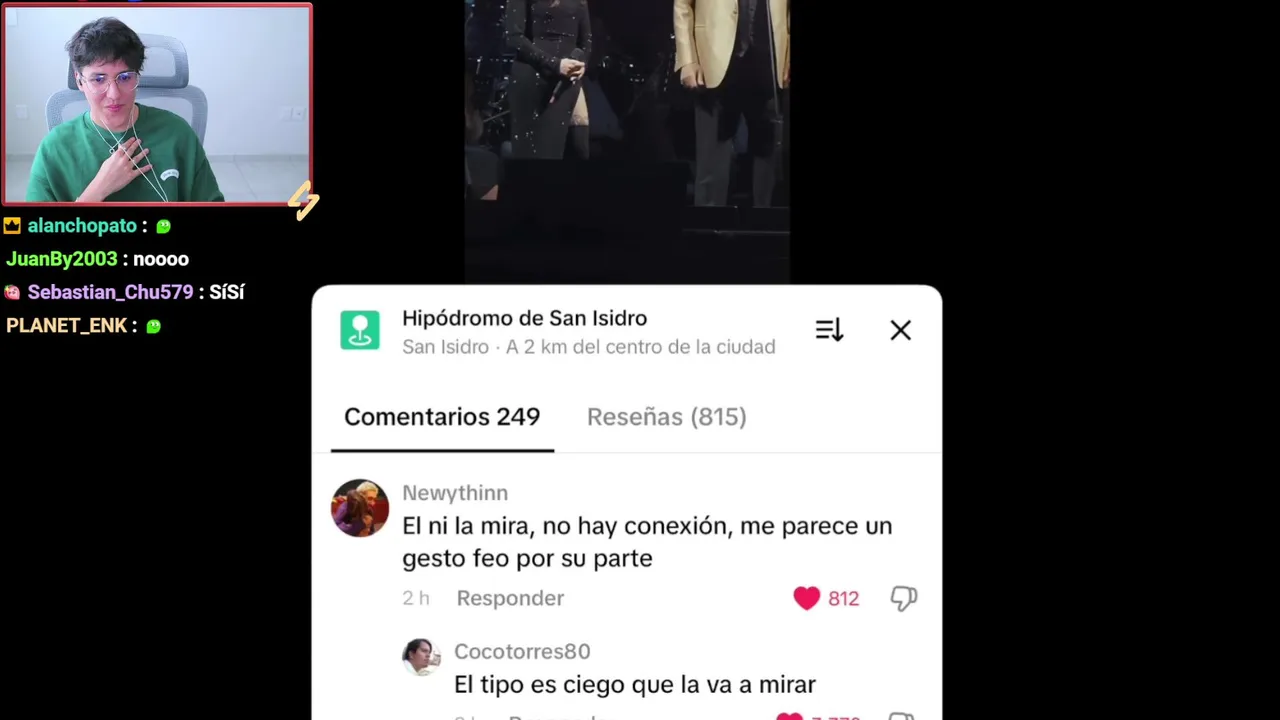This screenshot has width=1280, height=720.
Task: Like Newythinn's comment
Action: tap(806, 598)
